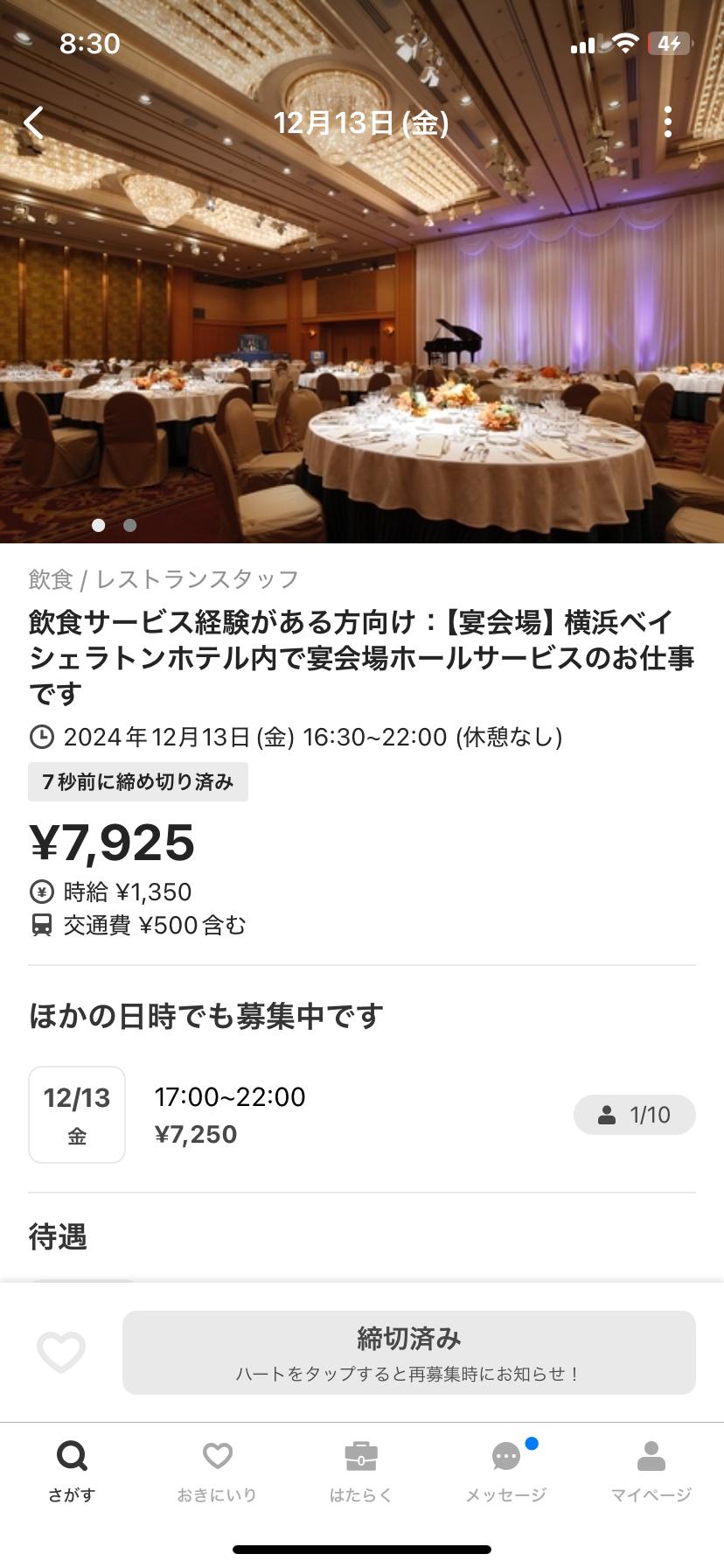
Task: Switch to the さがす tab
Action: tap(72, 1472)
